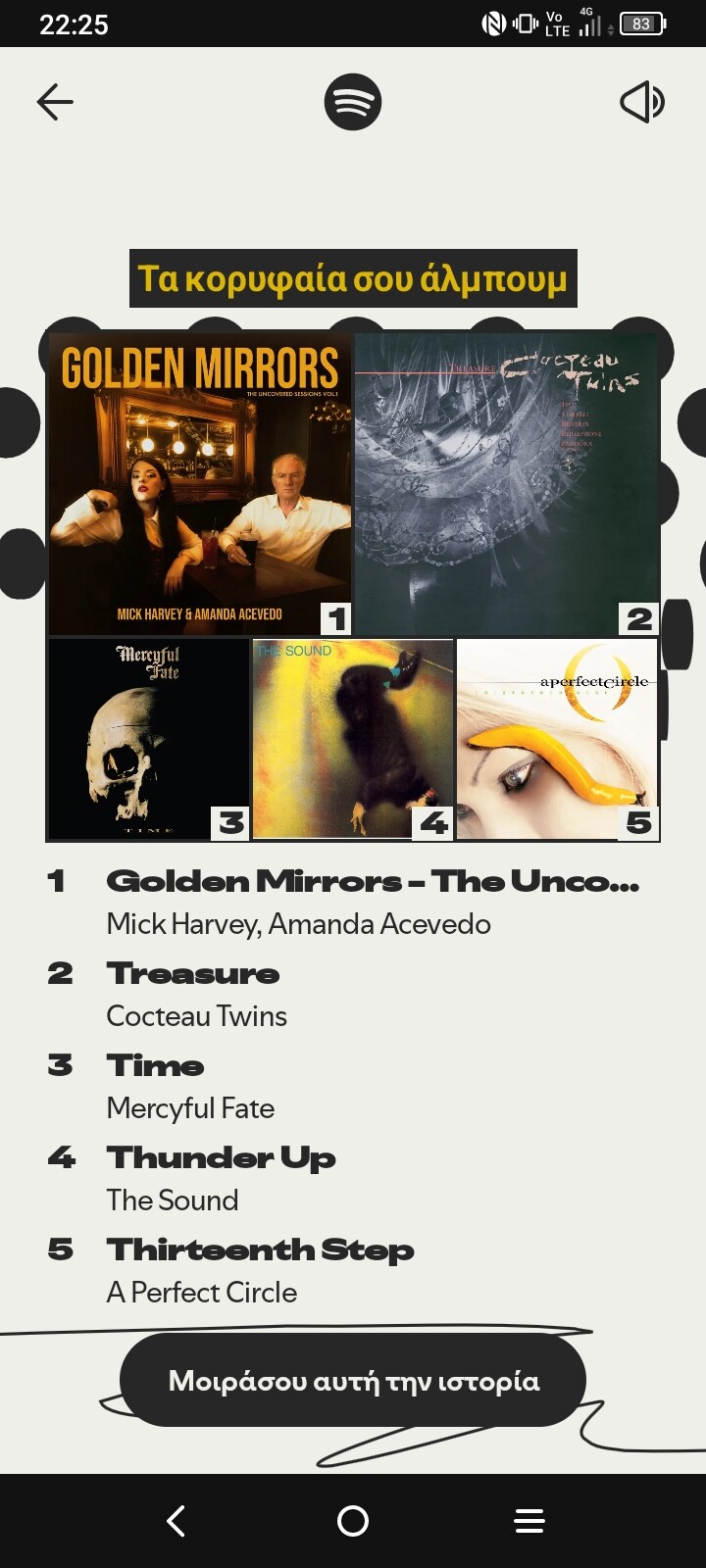706x1568 pixels.
Task: Tap Μοιράσου αυτή την ιστορία button
Action: 353,1381
